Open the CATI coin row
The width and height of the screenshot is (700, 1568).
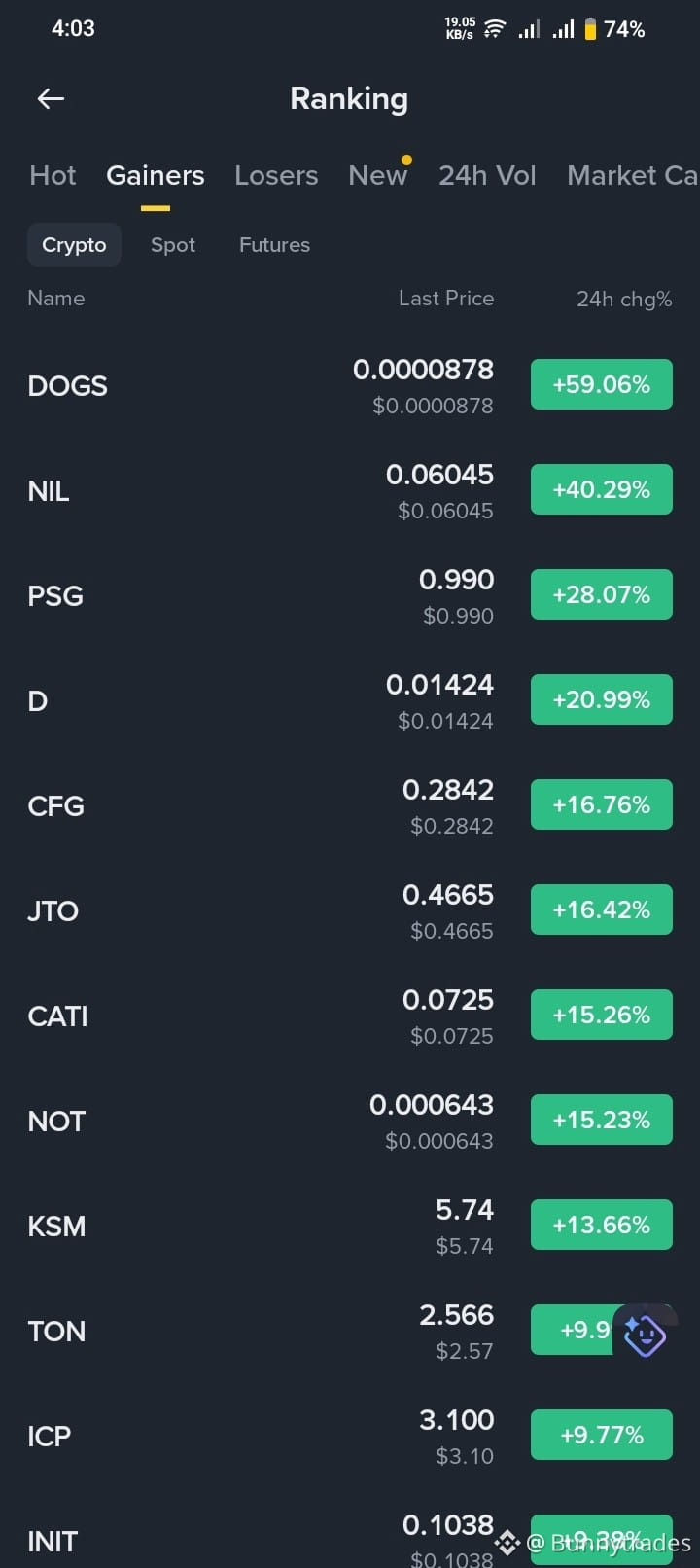click(350, 1016)
